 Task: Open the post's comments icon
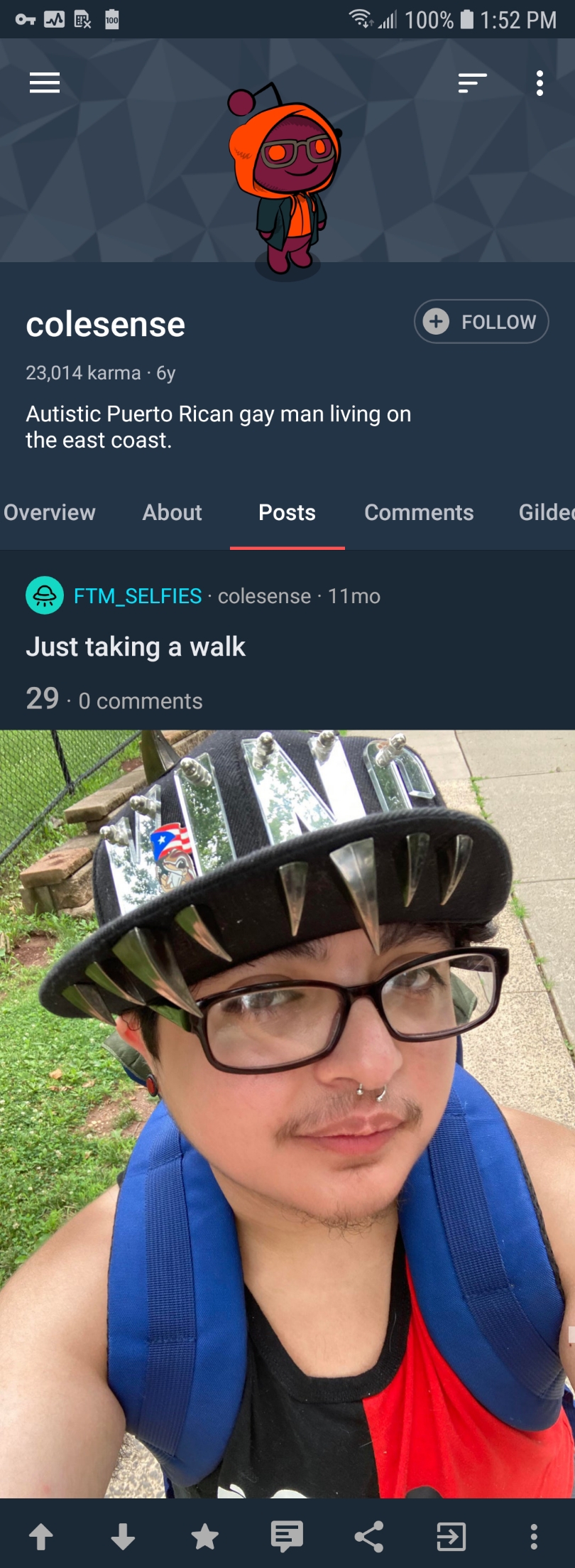click(x=287, y=1537)
